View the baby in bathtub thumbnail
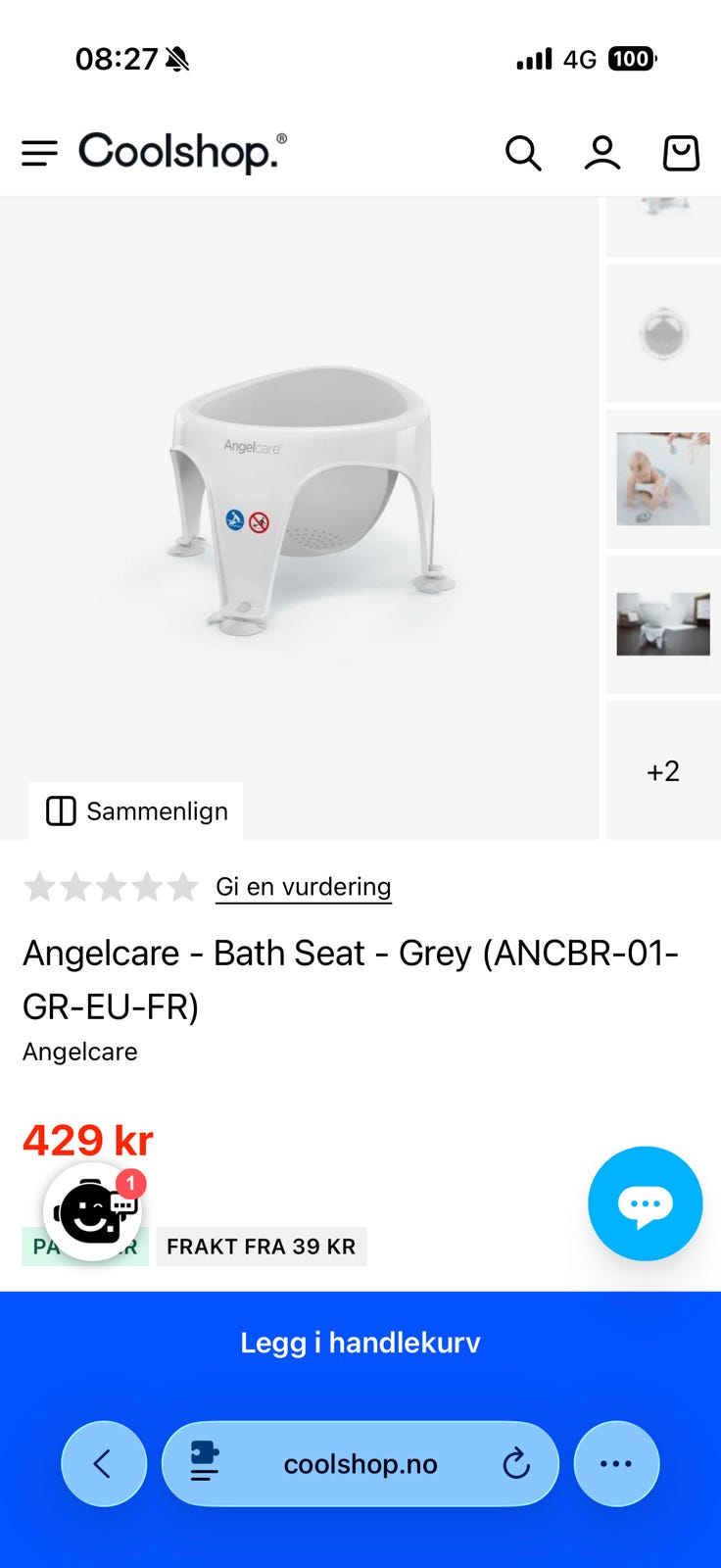 click(x=663, y=479)
